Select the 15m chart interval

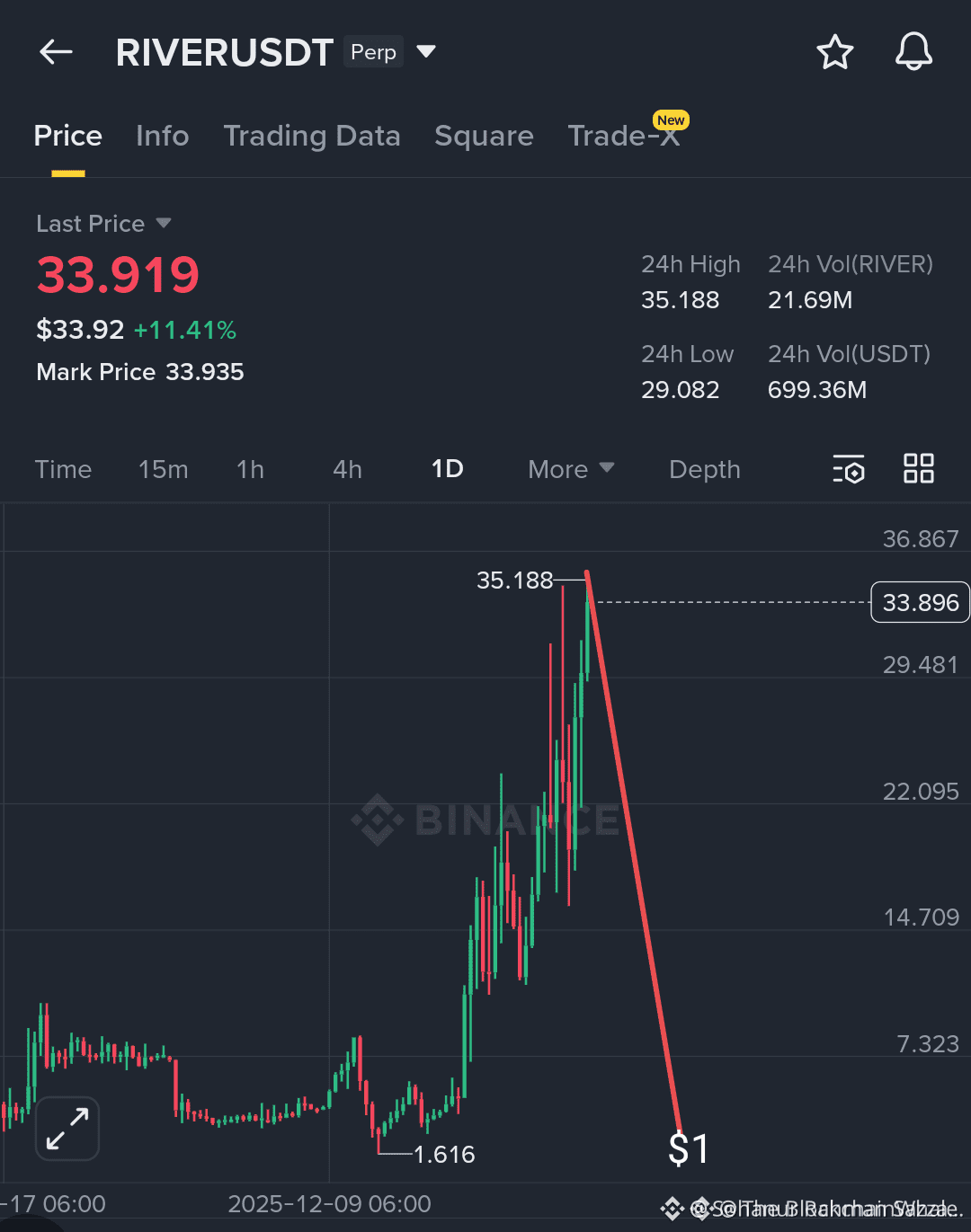click(x=163, y=469)
